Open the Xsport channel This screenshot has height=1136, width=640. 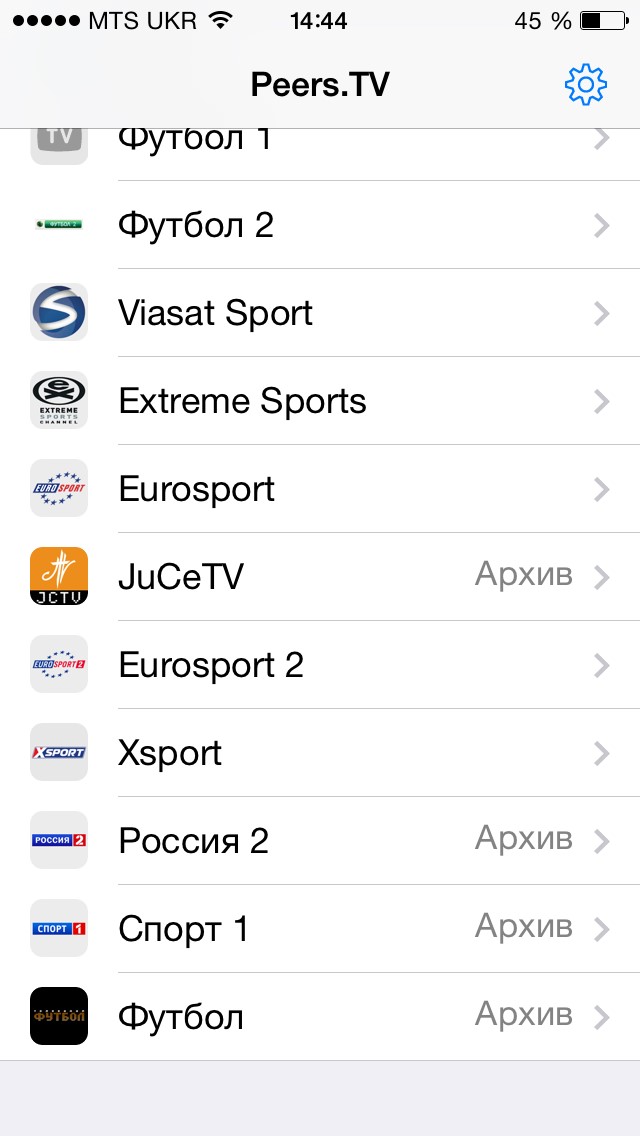[x=320, y=753]
